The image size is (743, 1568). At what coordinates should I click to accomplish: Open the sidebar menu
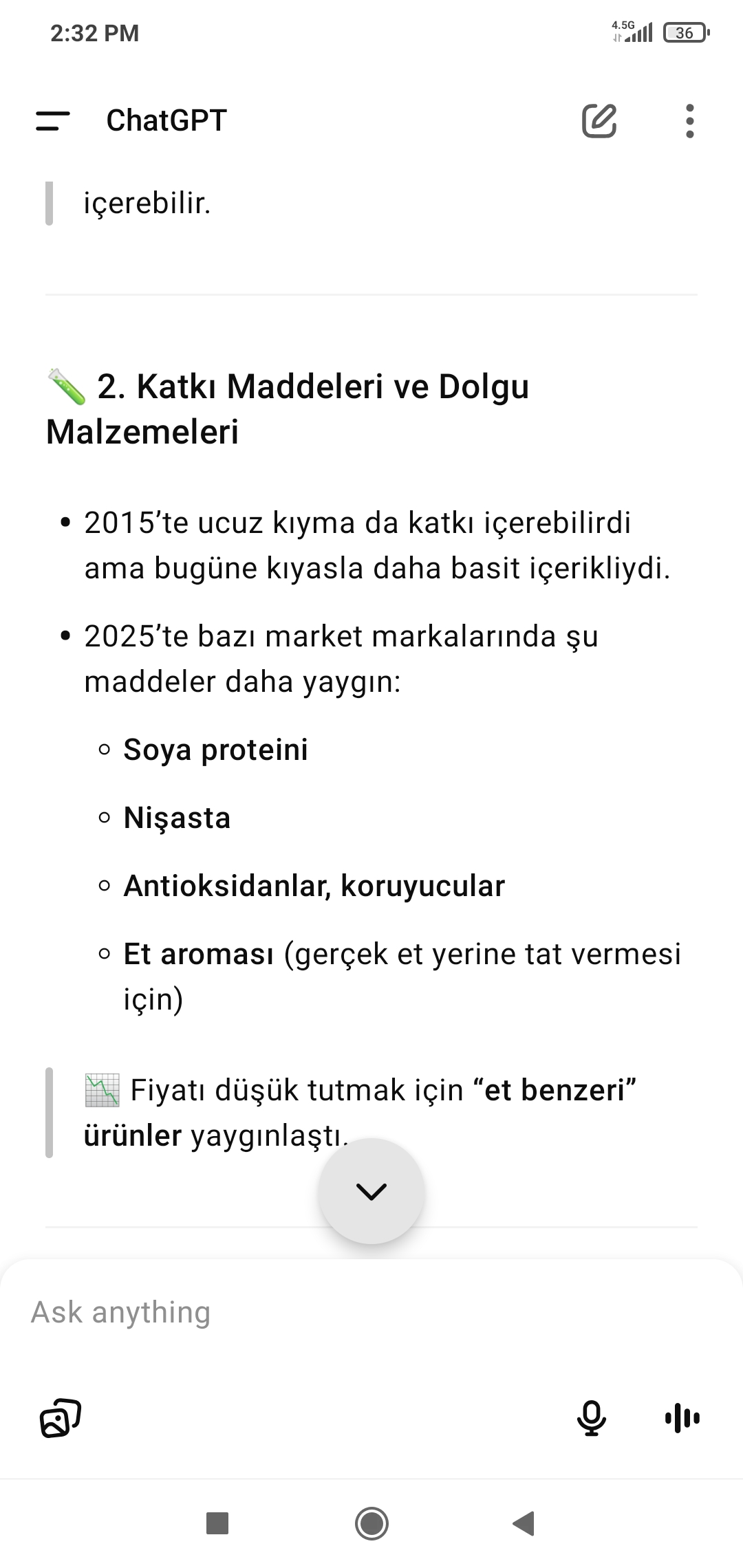point(53,121)
